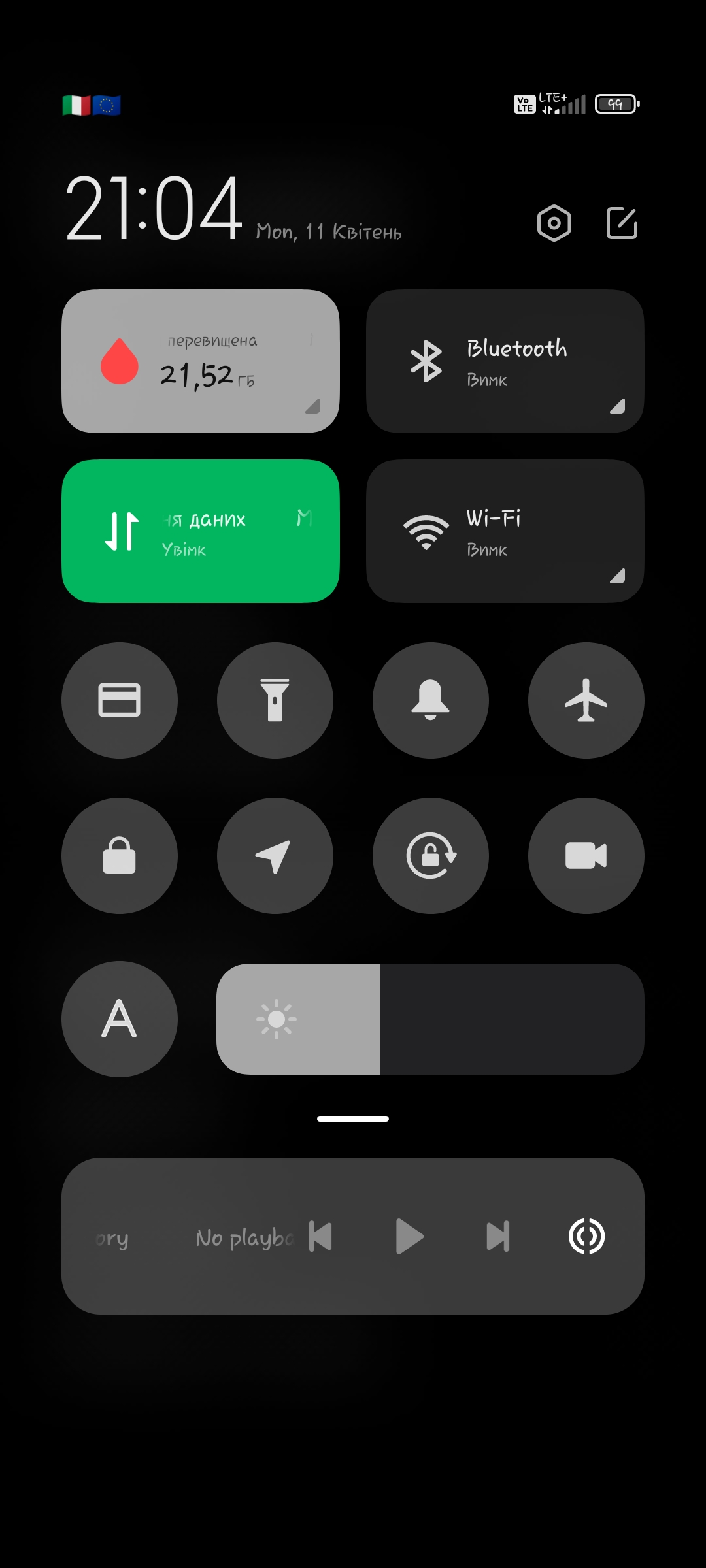Open the wallet cards shortcut
The height and width of the screenshot is (1568, 706).
click(120, 700)
